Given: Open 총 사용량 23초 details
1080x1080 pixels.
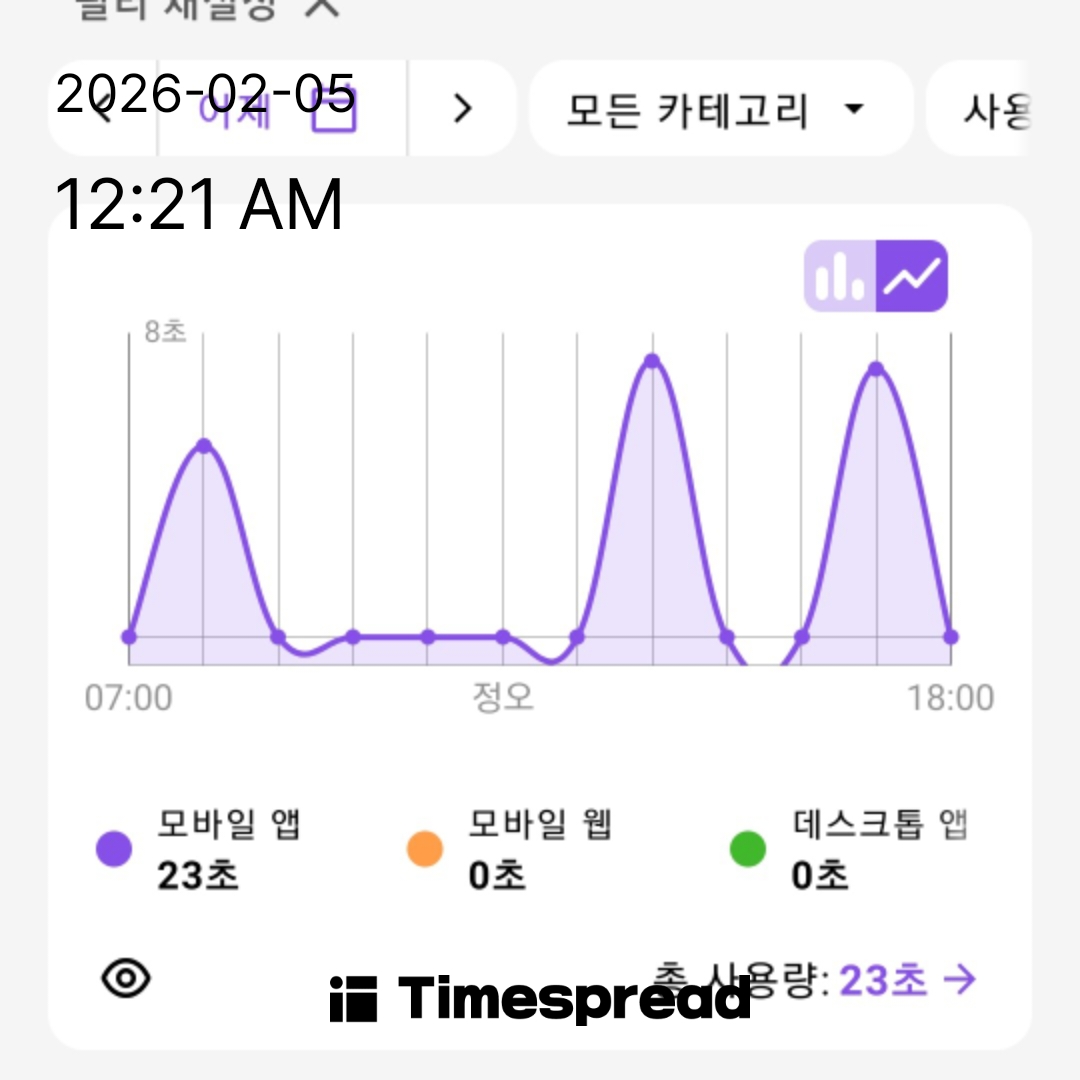Looking at the screenshot, I should coord(905,981).
